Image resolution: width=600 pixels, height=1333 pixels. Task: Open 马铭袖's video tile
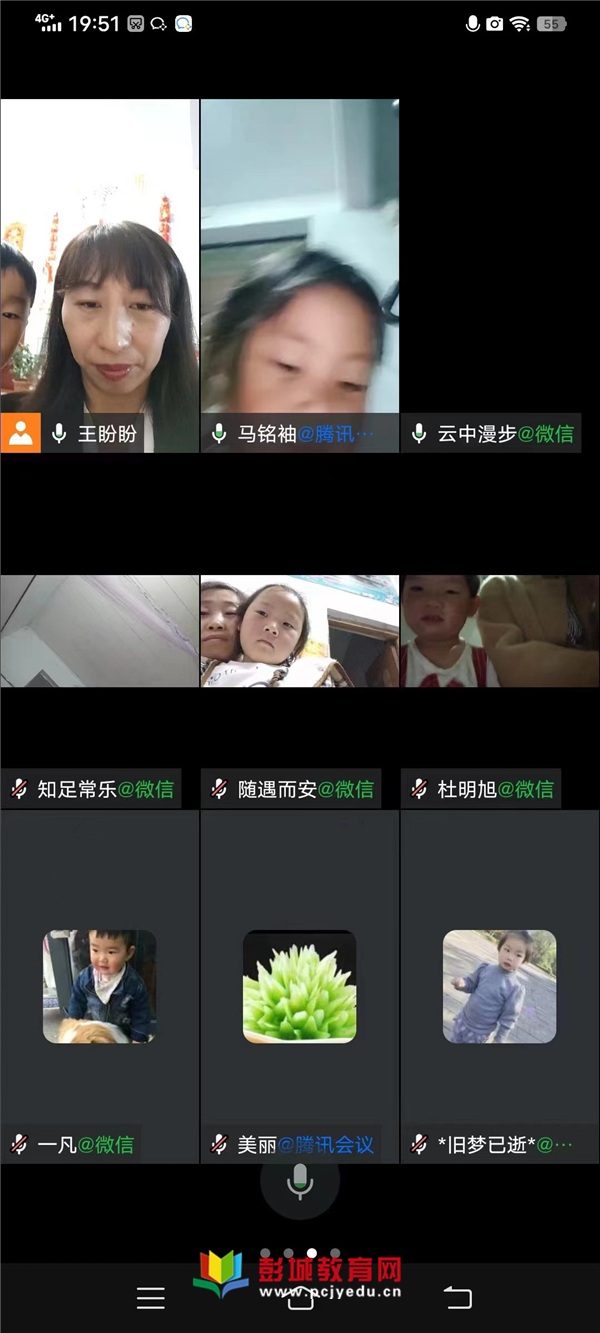click(300, 275)
